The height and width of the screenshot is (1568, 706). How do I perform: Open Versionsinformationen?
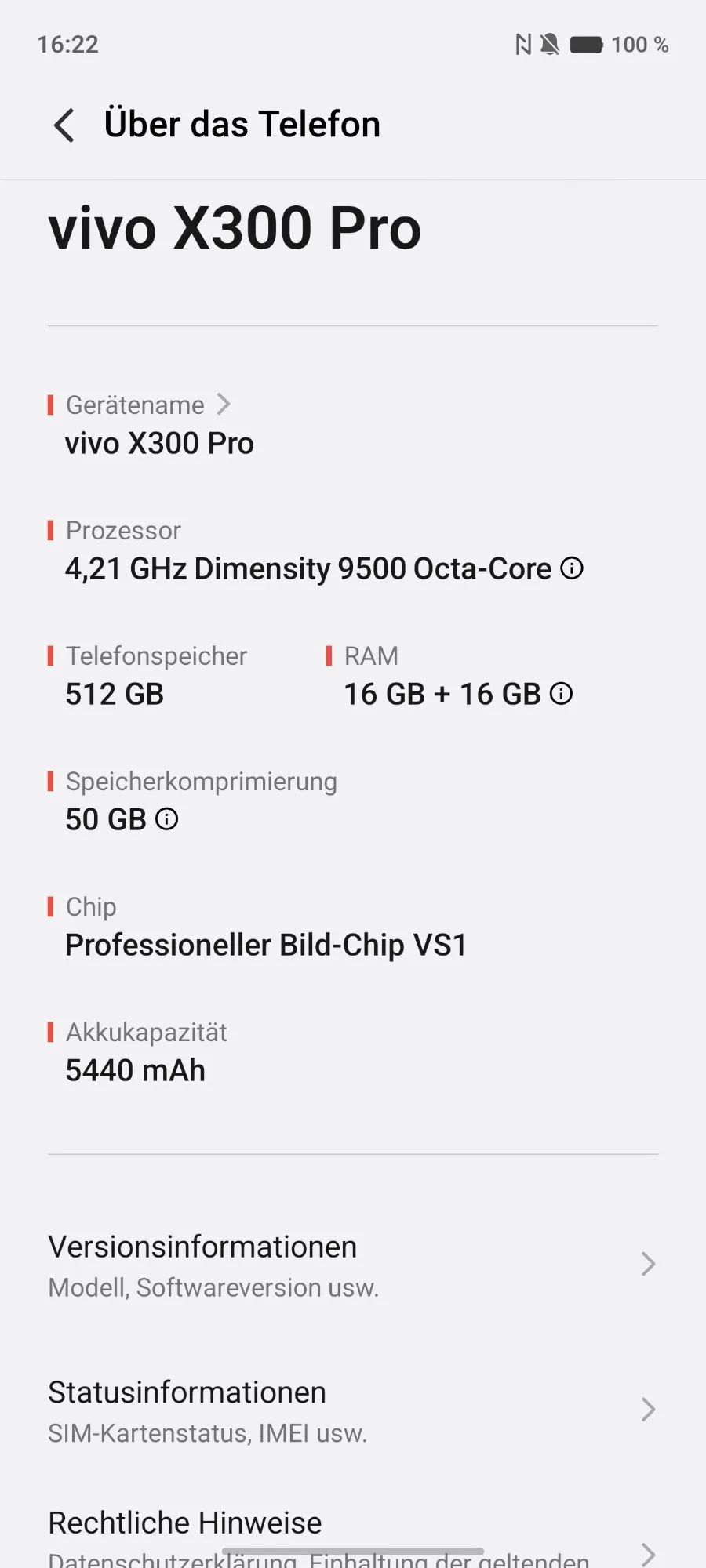pyautogui.click(x=353, y=1265)
